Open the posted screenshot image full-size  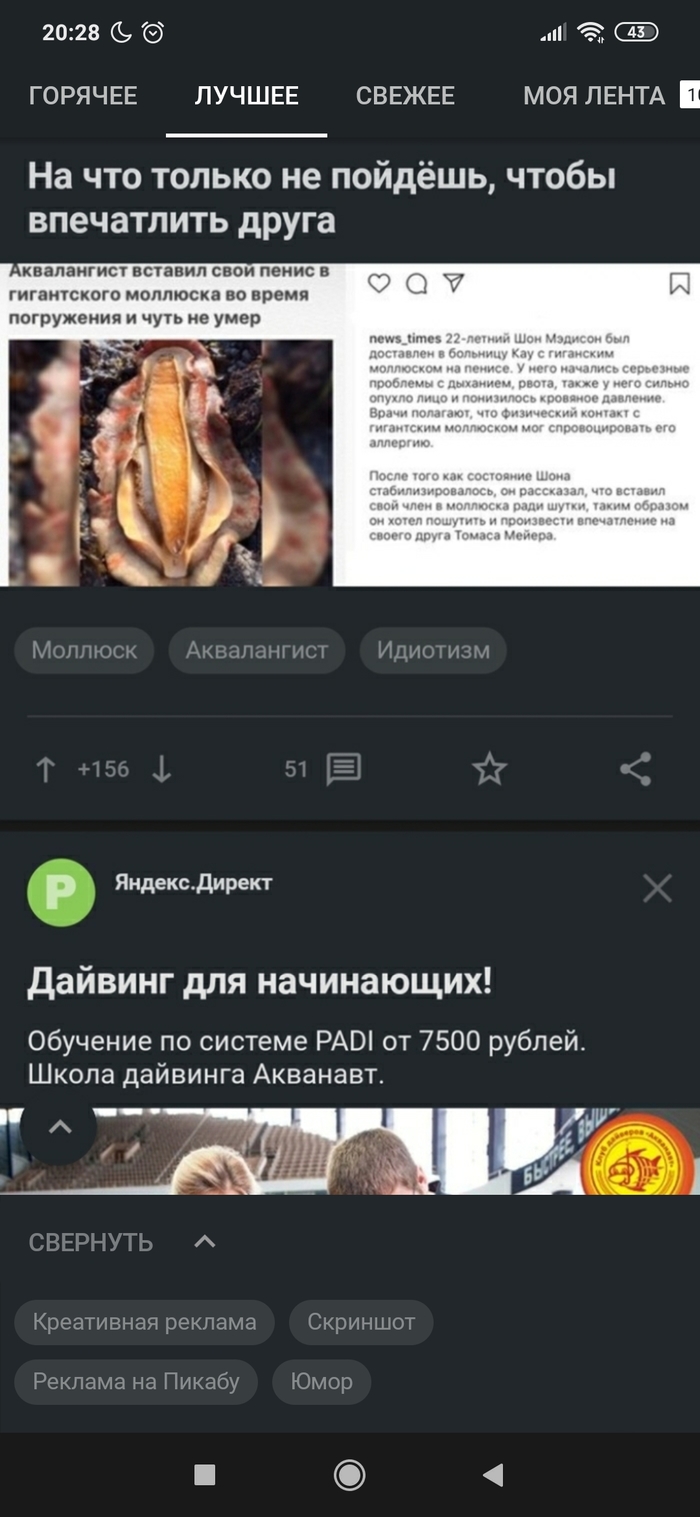coord(350,424)
